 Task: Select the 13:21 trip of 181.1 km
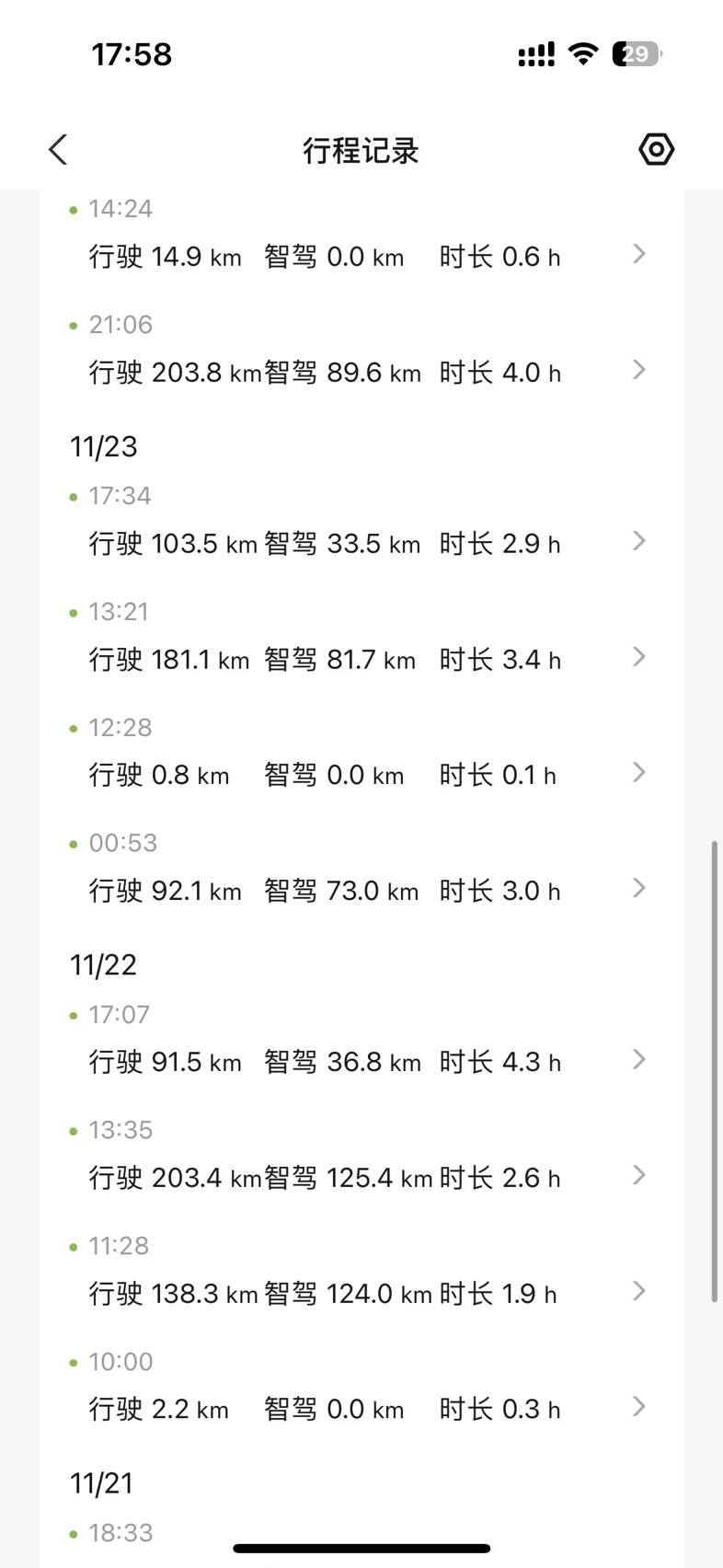click(x=361, y=640)
